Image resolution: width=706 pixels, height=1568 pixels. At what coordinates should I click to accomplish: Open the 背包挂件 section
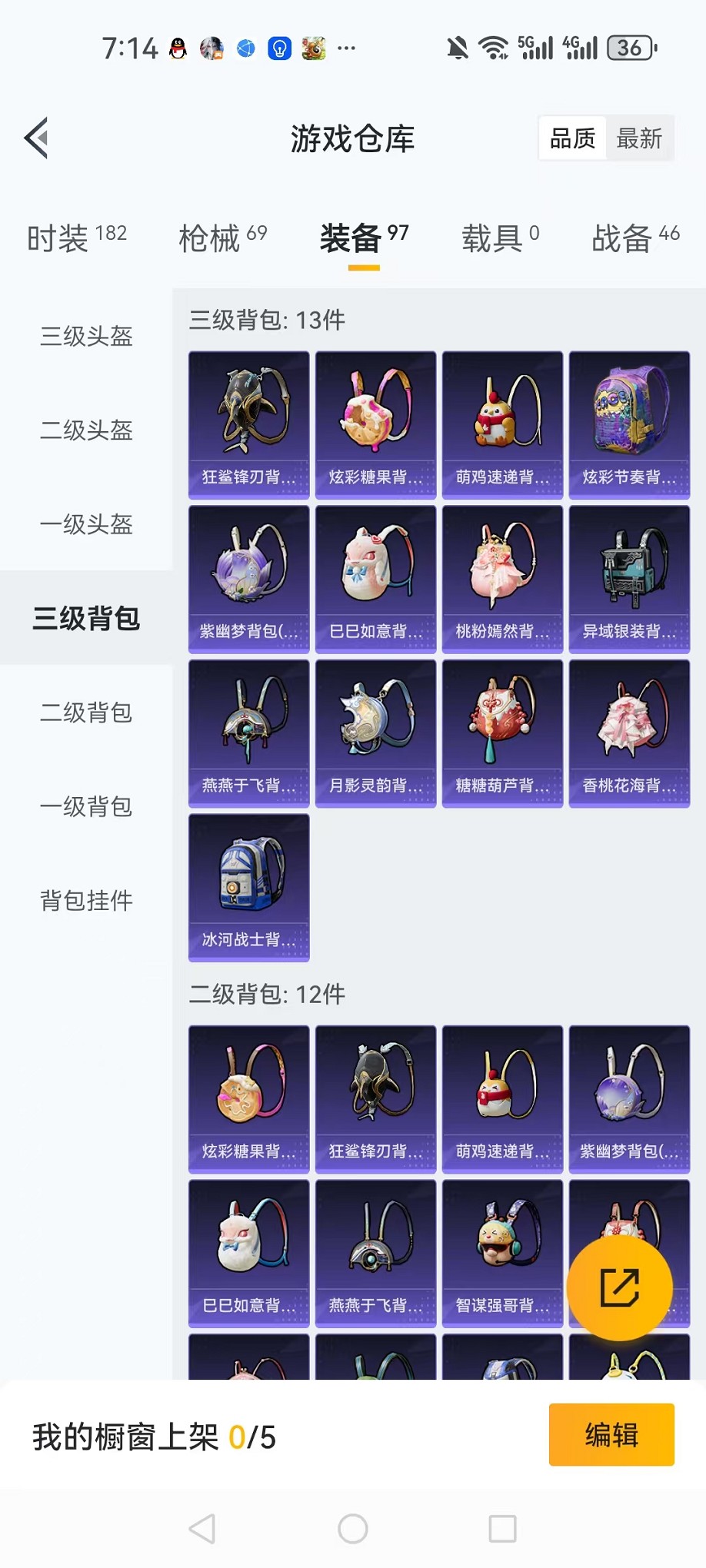coord(86,901)
